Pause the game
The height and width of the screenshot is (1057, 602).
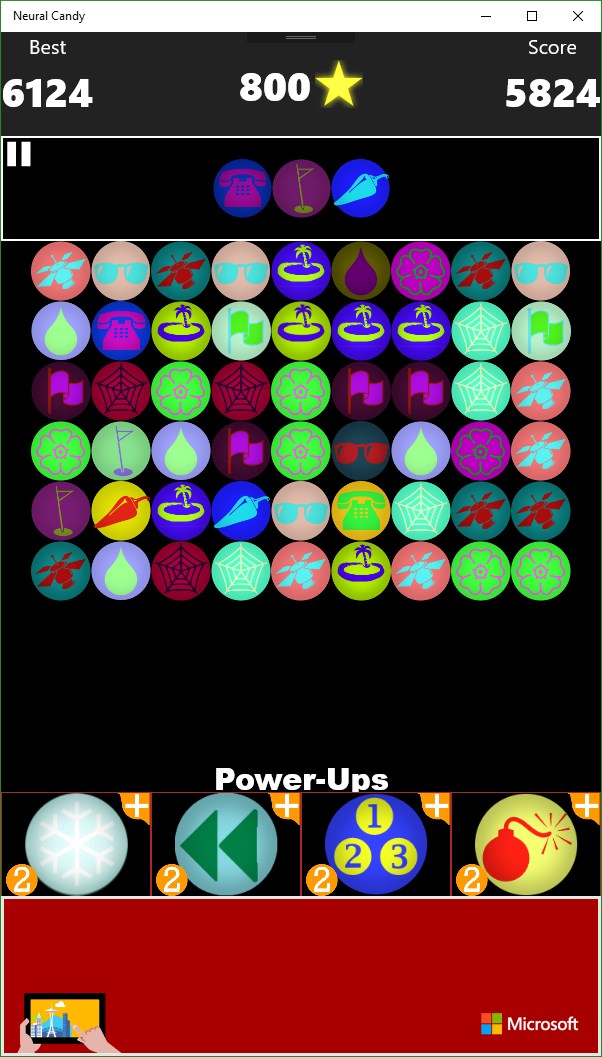[19, 154]
